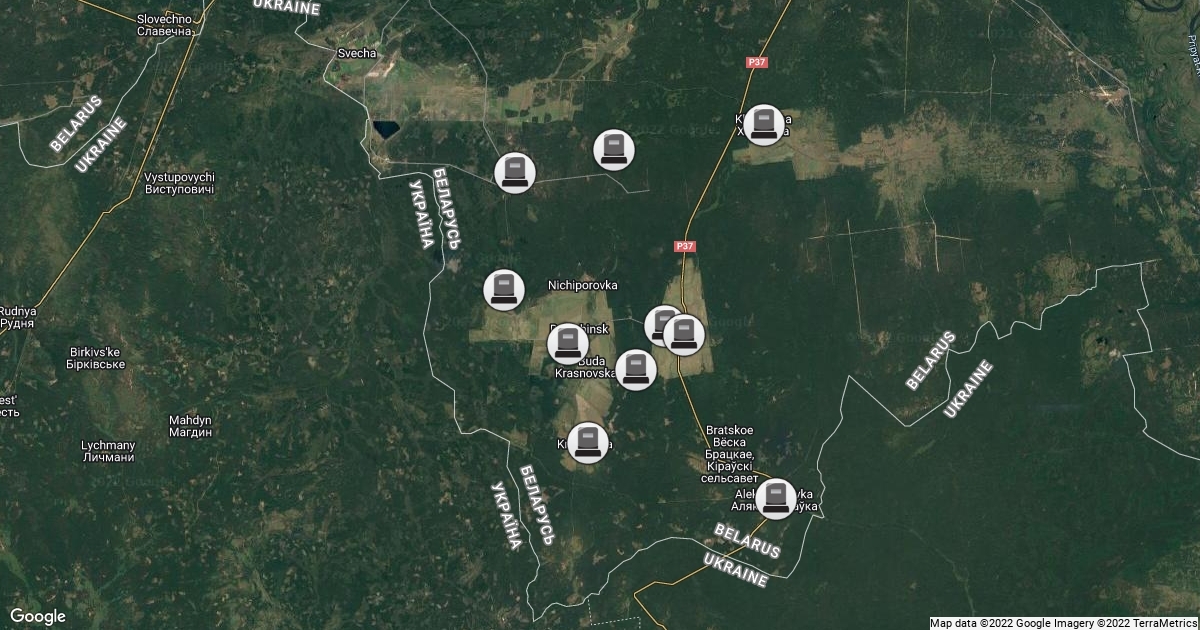Viewport: 1200px width, 630px height.
Task: Tap the front marker of the overlapping pair
Action: (683, 334)
